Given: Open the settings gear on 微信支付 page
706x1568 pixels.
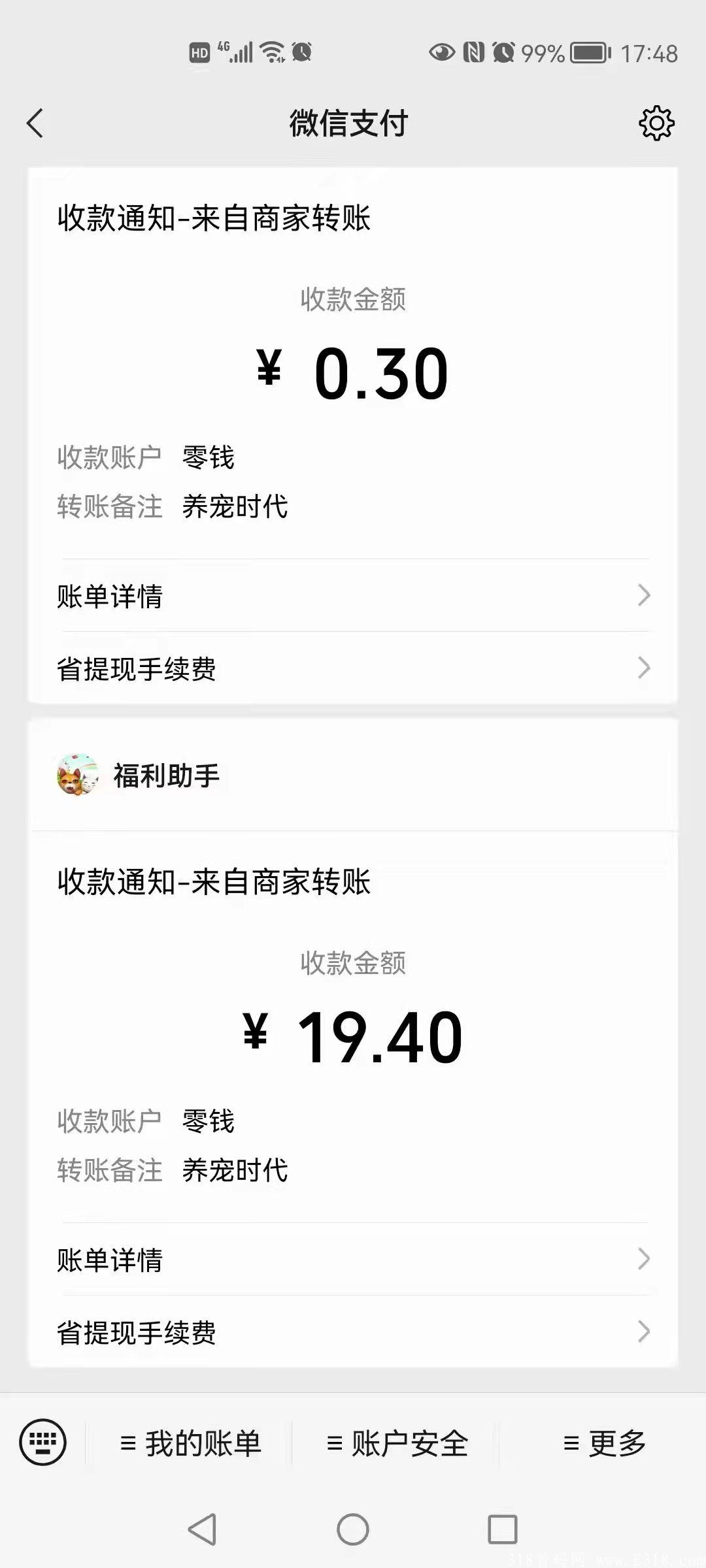Looking at the screenshot, I should (x=657, y=122).
